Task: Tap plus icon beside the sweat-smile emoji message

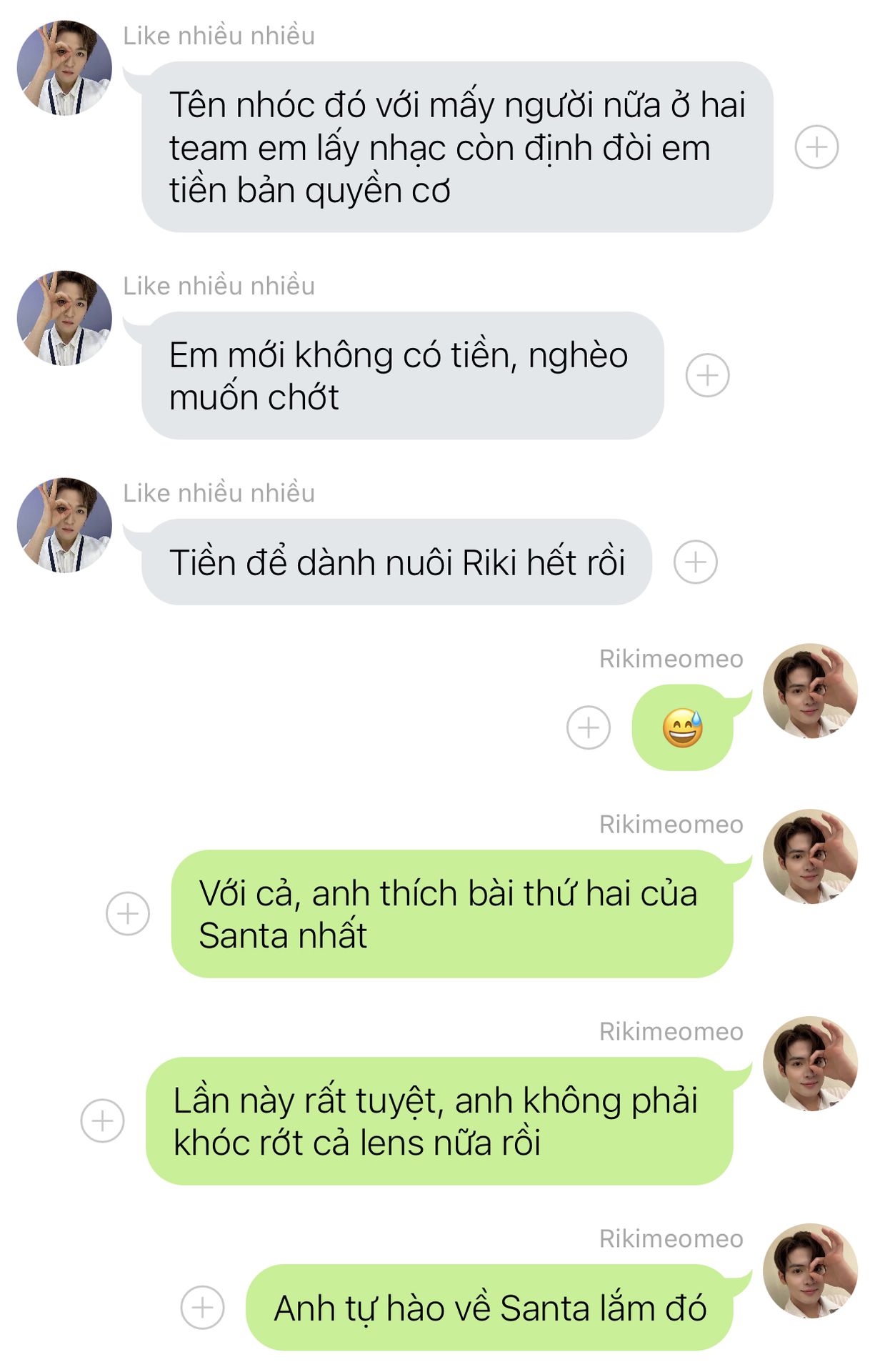Action: [588, 727]
